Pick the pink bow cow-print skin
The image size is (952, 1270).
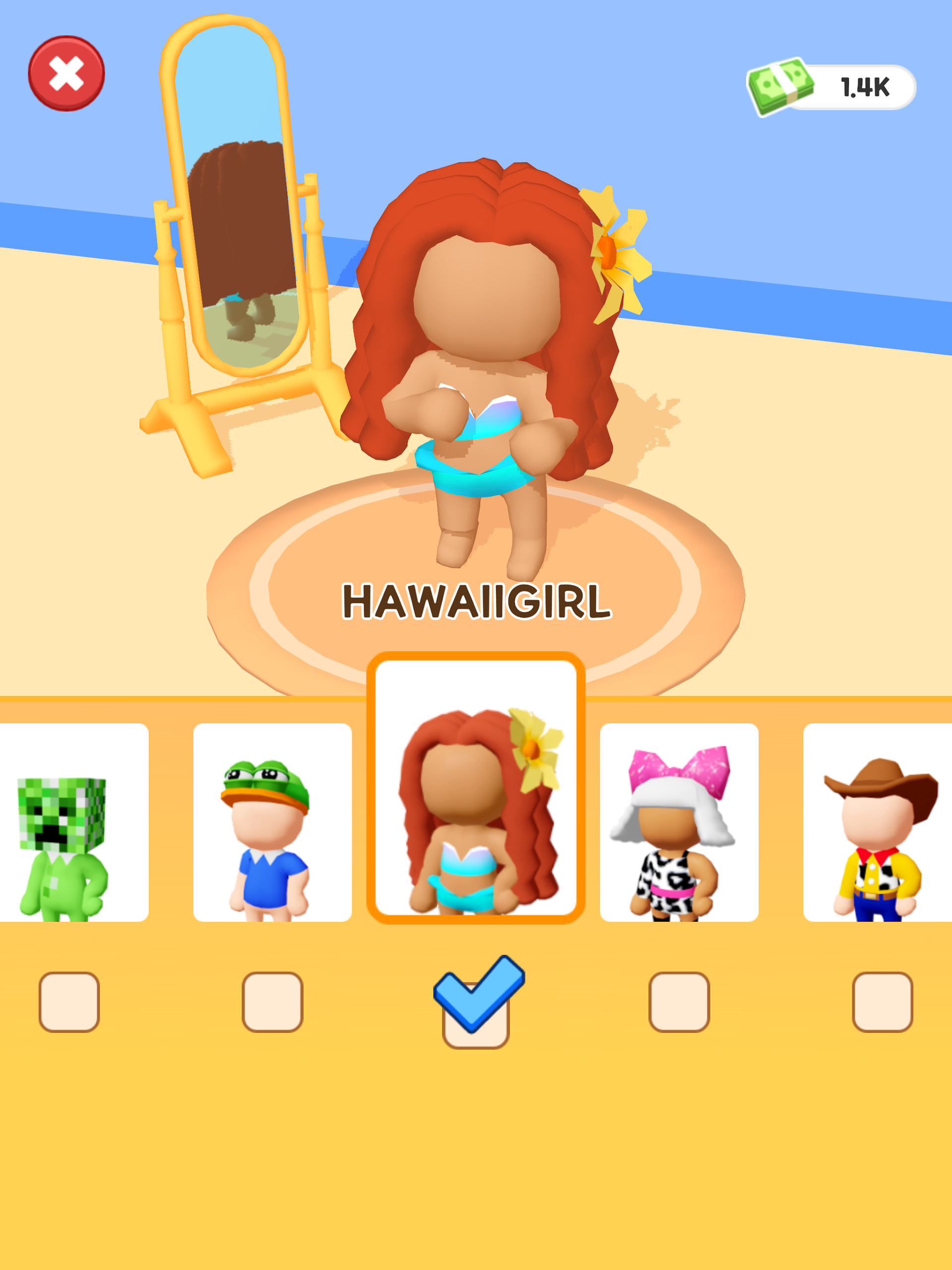pyautogui.click(x=679, y=822)
